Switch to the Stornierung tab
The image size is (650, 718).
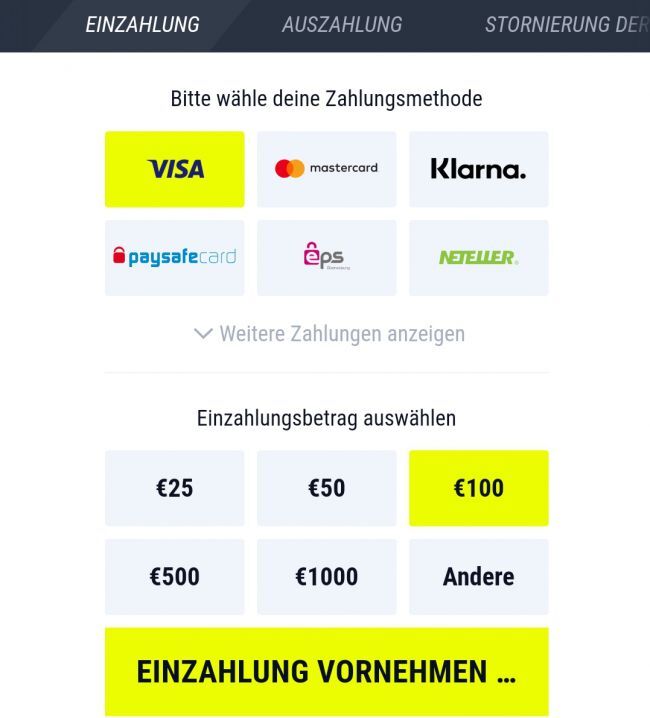tap(565, 25)
